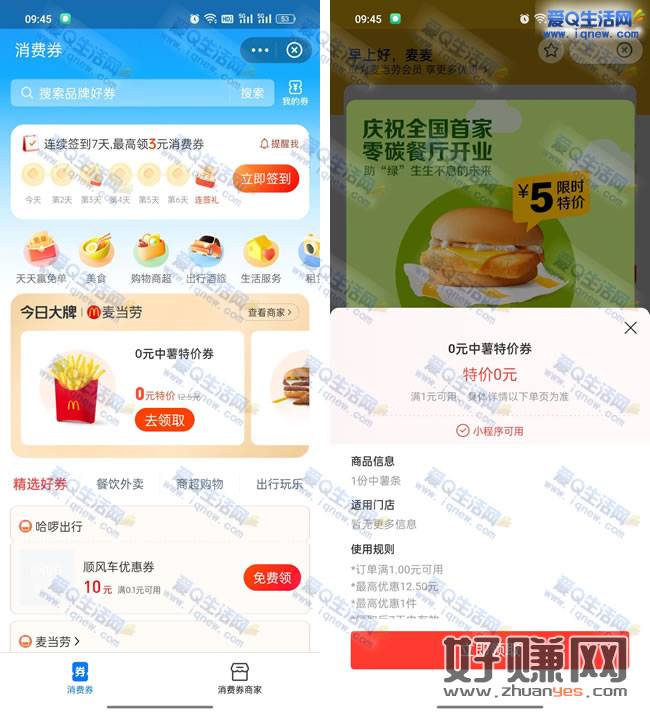Tap the 立即签到 button

coord(266,179)
